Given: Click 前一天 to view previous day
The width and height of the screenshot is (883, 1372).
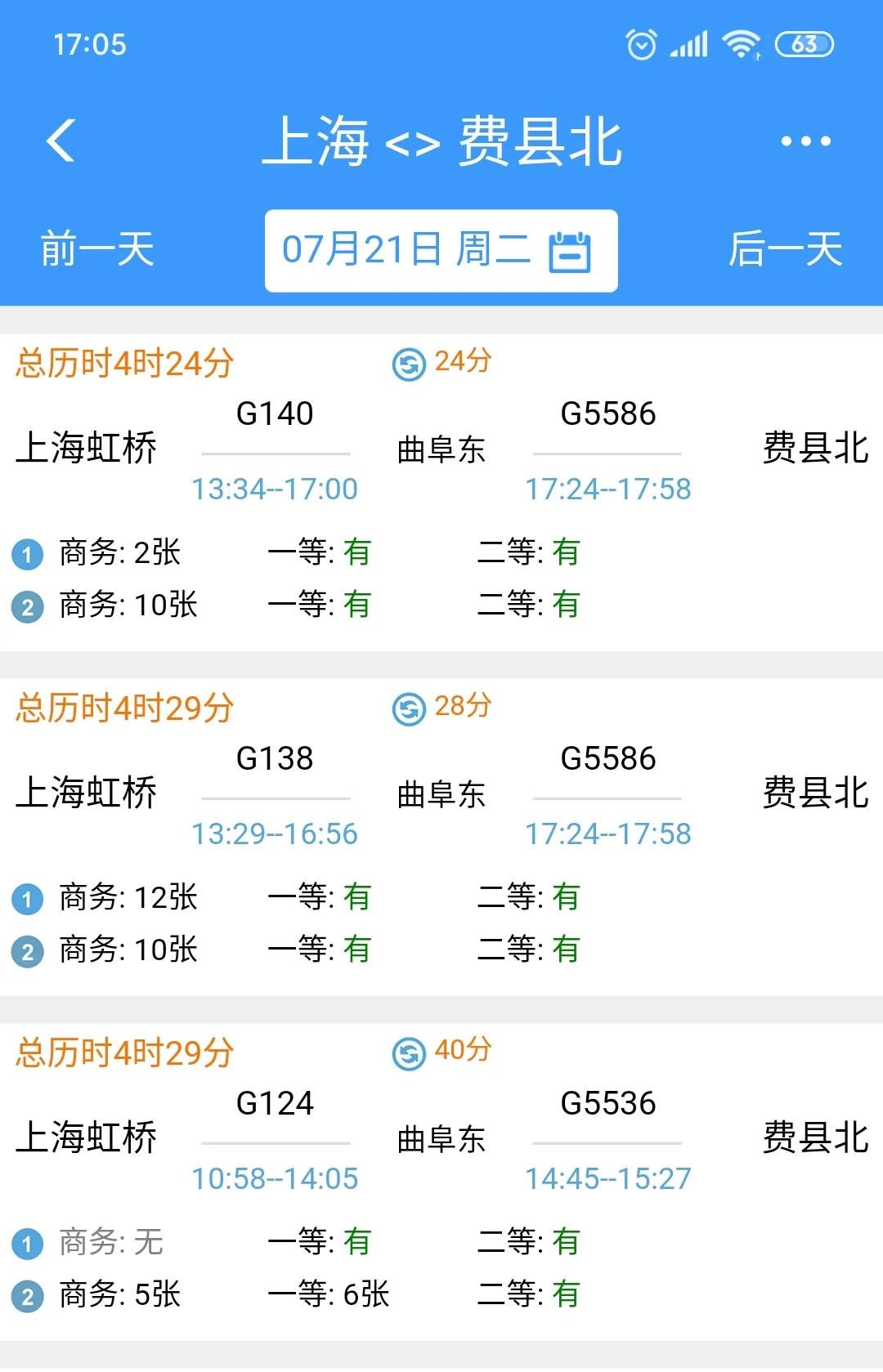Looking at the screenshot, I should 96,251.
